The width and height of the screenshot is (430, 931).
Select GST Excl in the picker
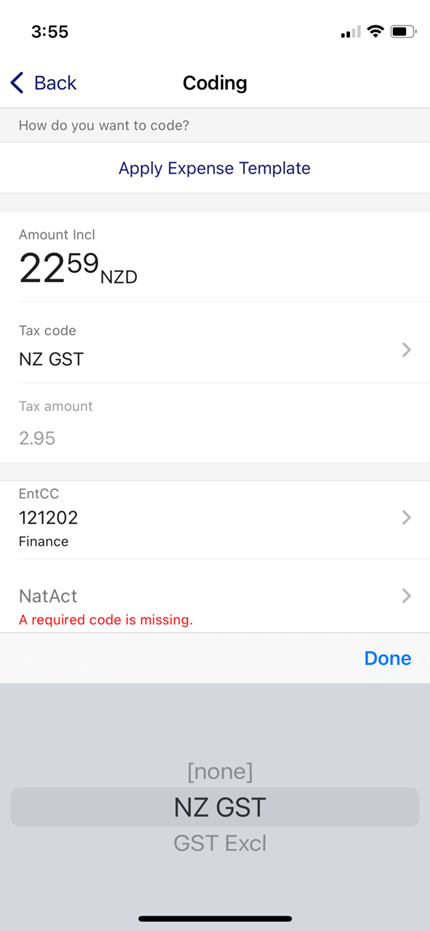[220, 843]
